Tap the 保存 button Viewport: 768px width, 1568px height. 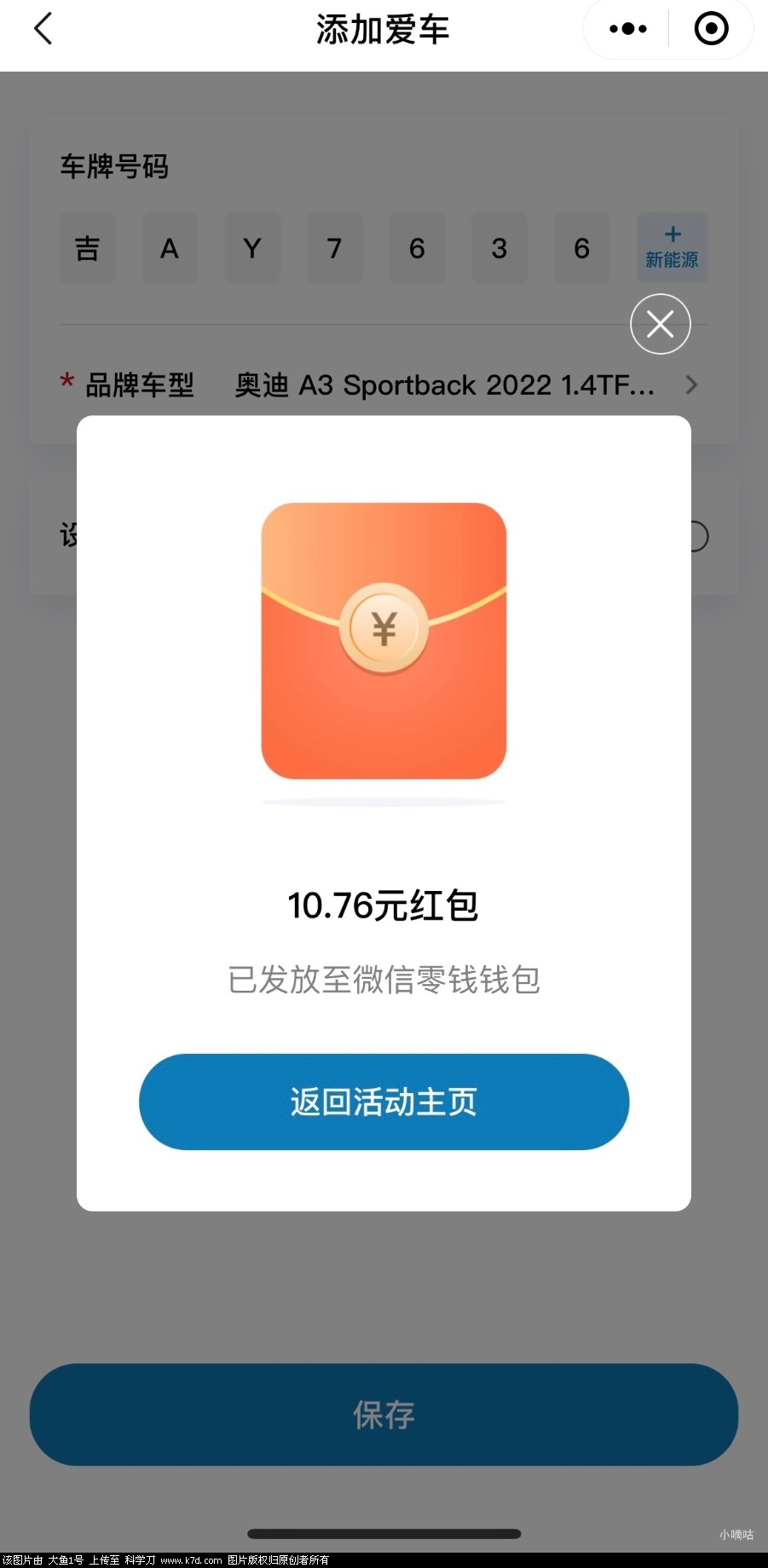(384, 1415)
